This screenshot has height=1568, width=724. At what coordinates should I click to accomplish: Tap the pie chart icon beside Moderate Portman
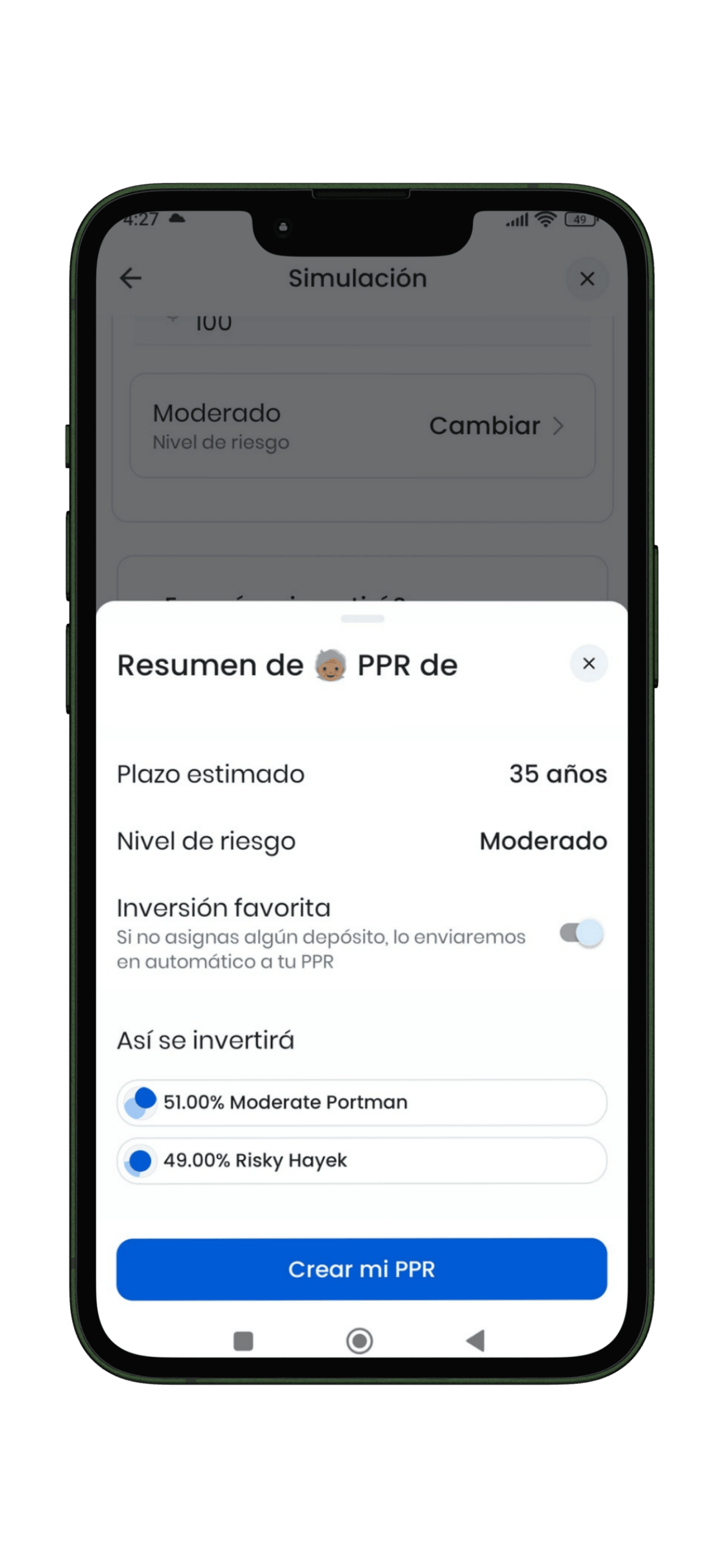[139, 1101]
